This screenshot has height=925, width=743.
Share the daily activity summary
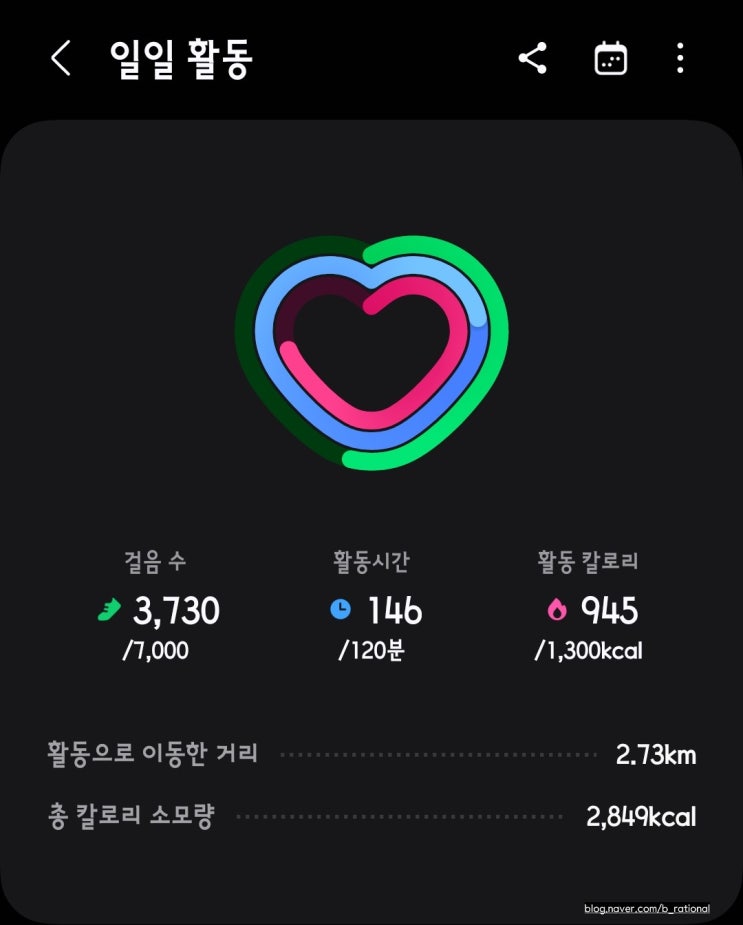[532, 59]
